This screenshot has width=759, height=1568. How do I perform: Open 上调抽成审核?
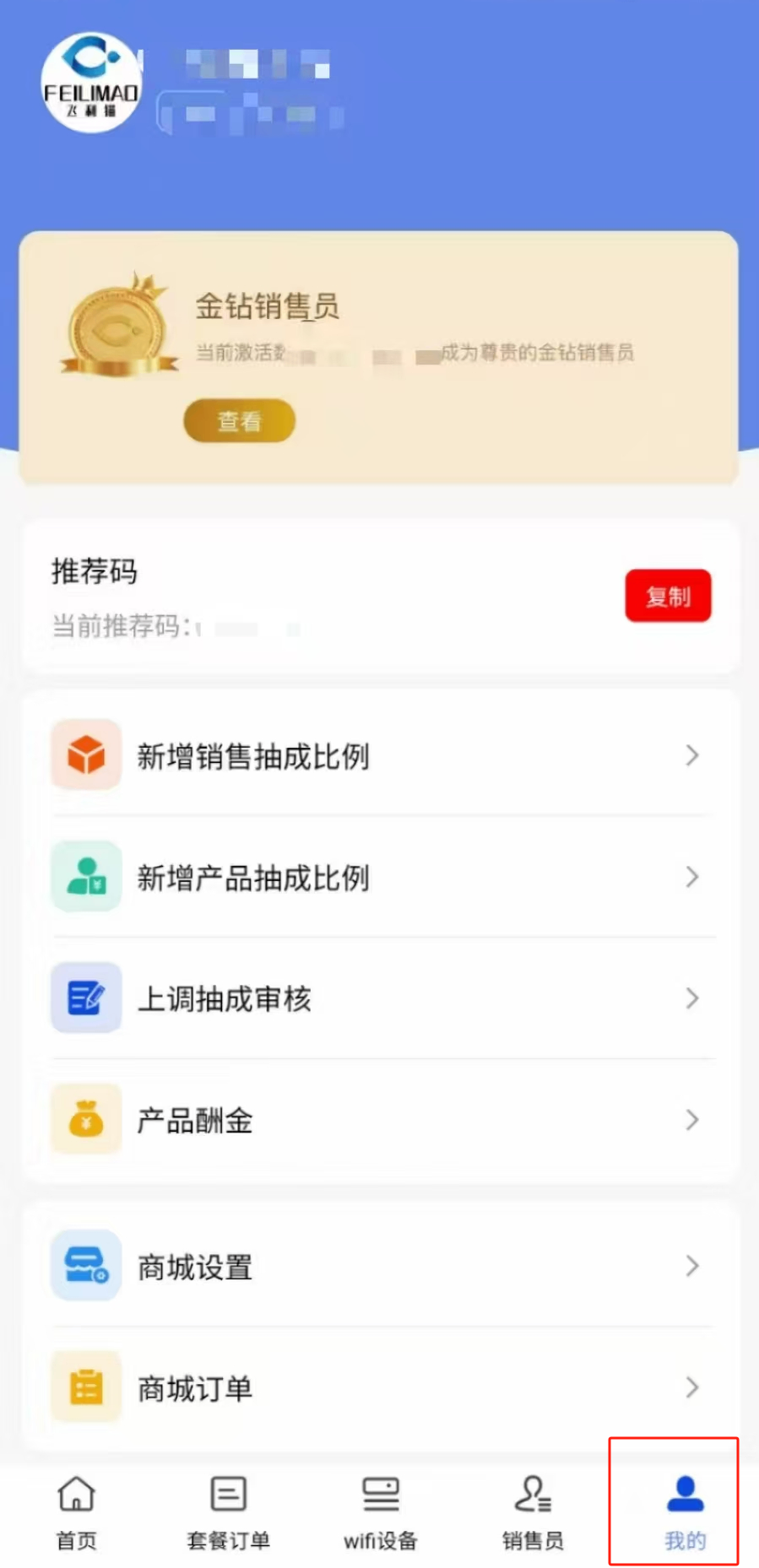coord(380,998)
